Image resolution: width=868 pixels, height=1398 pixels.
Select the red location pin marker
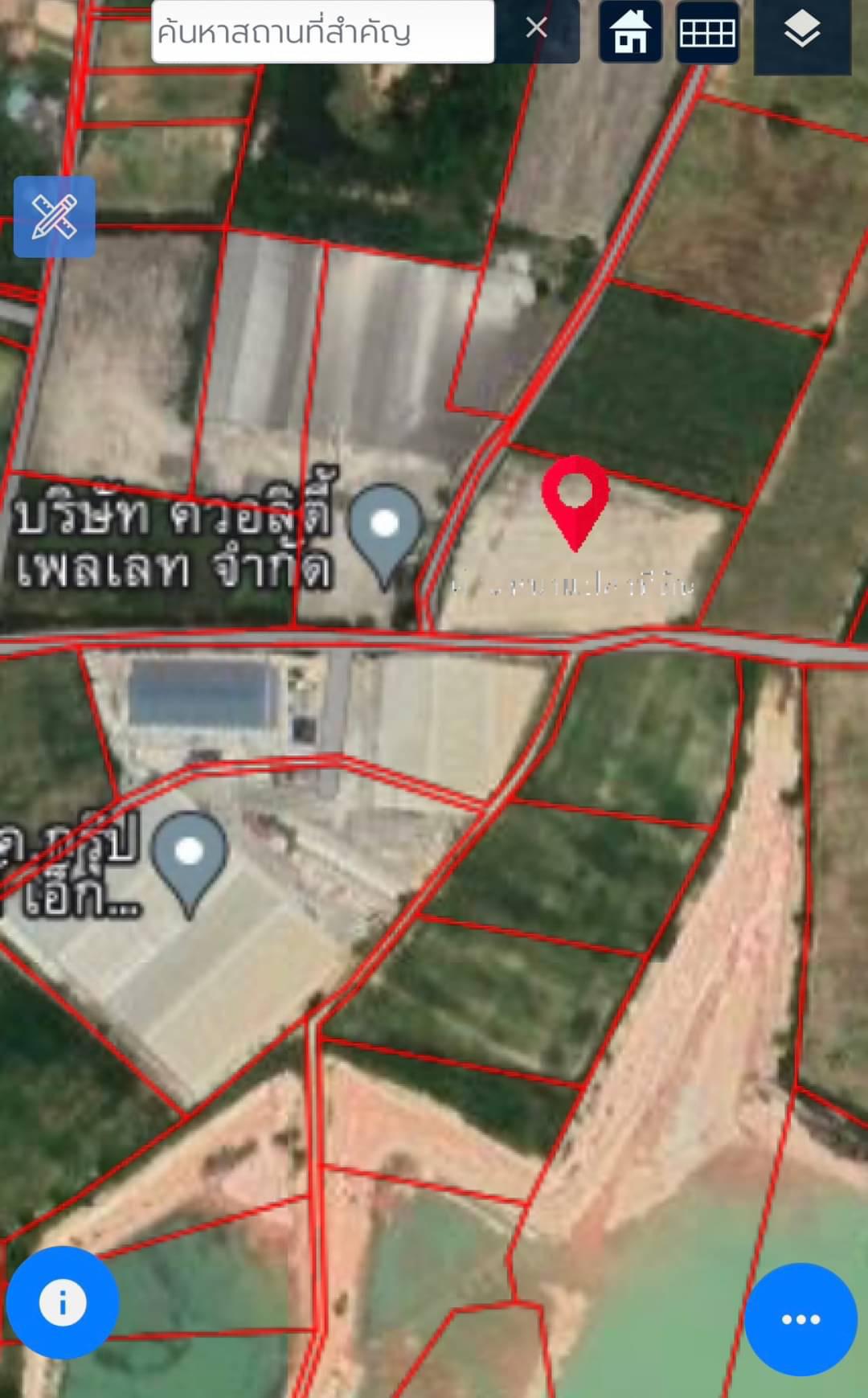tap(575, 502)
